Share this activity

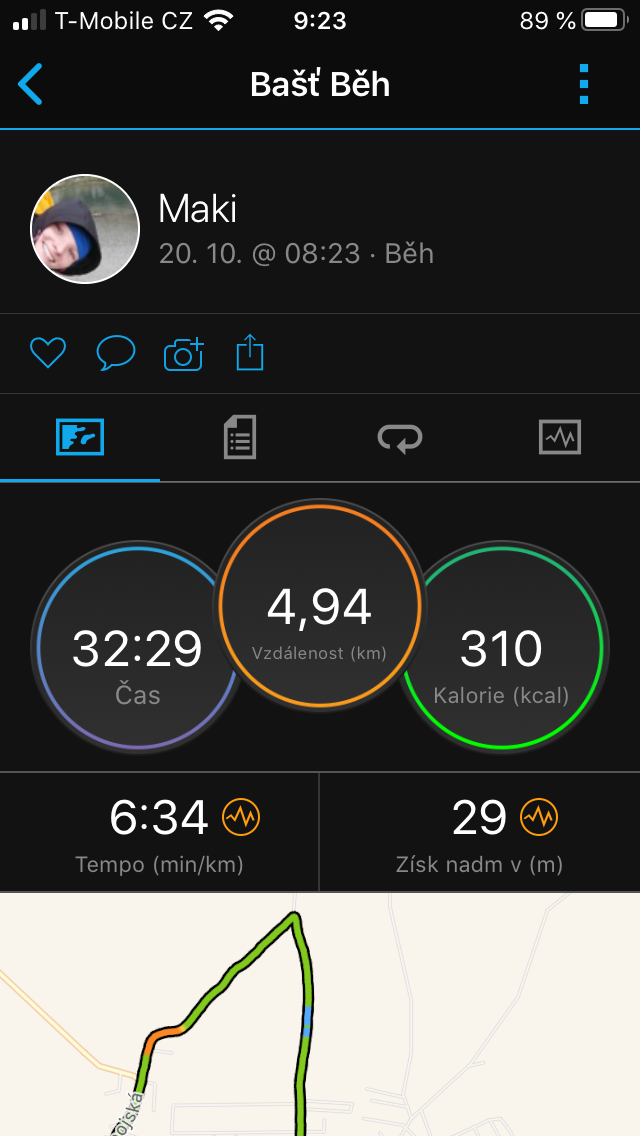pos(250,353)
